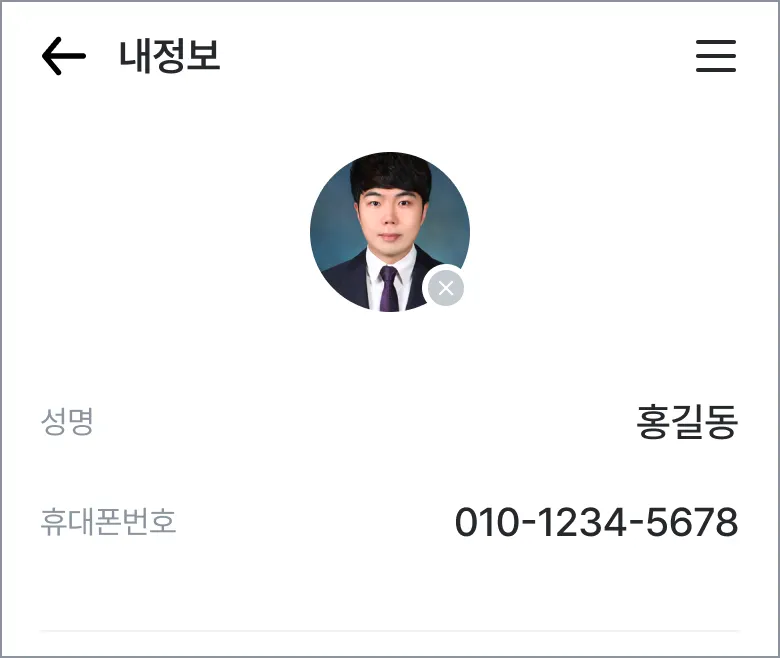This screenshot has height=658, width=780.
Task: Go back from 내정보 page
Action: [64, 57]
